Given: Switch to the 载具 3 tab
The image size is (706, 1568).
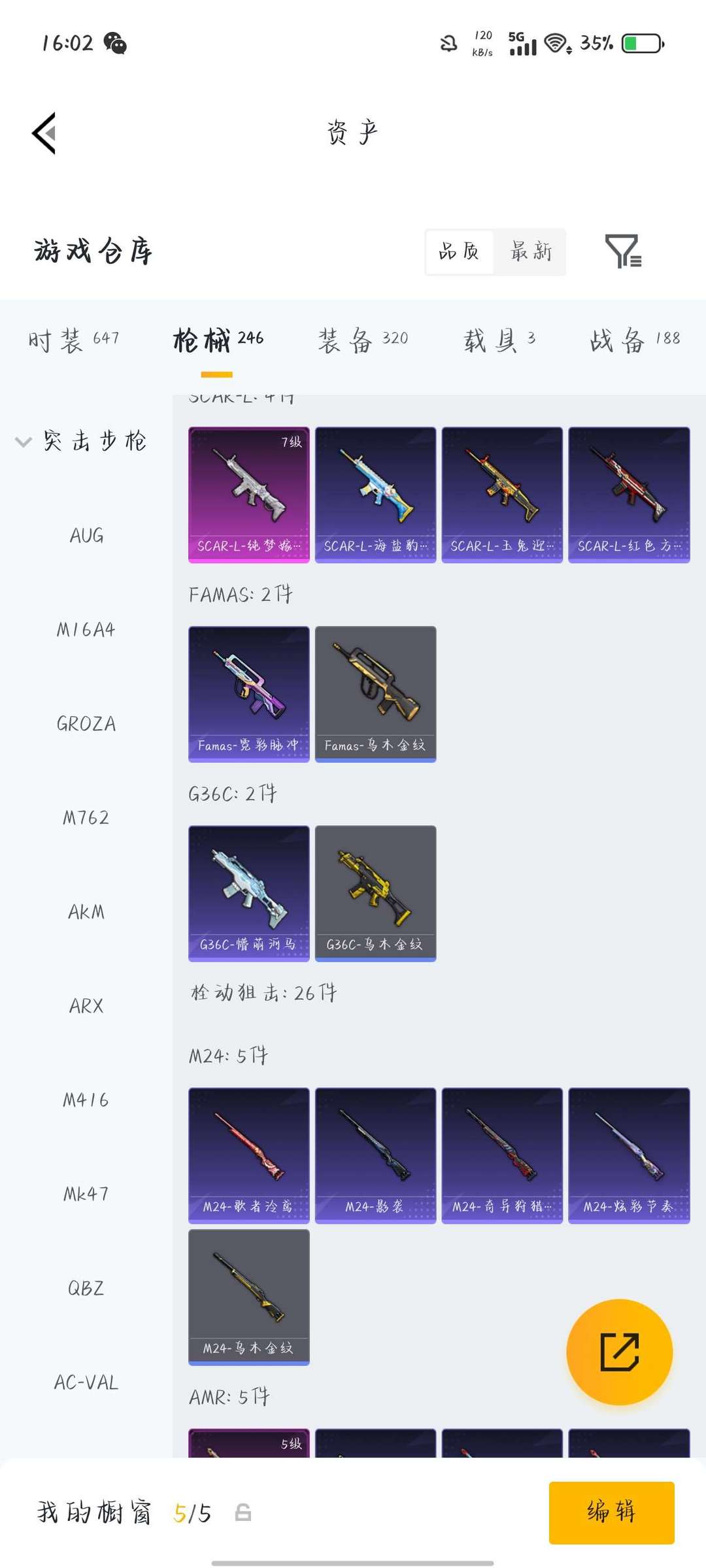Looking at the screenshot, I should (x=500, y=340).
